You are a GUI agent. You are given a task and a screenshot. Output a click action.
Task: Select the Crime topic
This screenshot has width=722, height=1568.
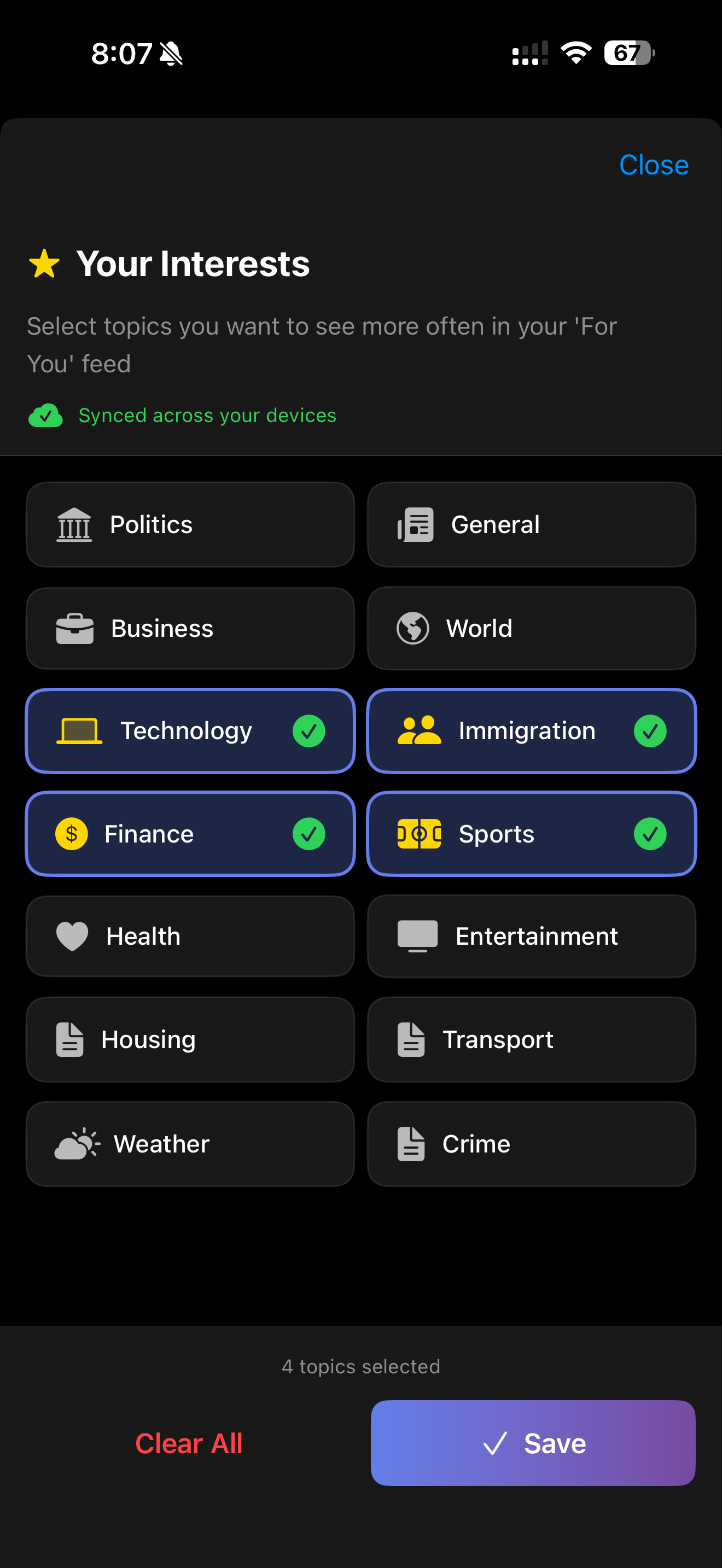click(x=531, y=1143)
